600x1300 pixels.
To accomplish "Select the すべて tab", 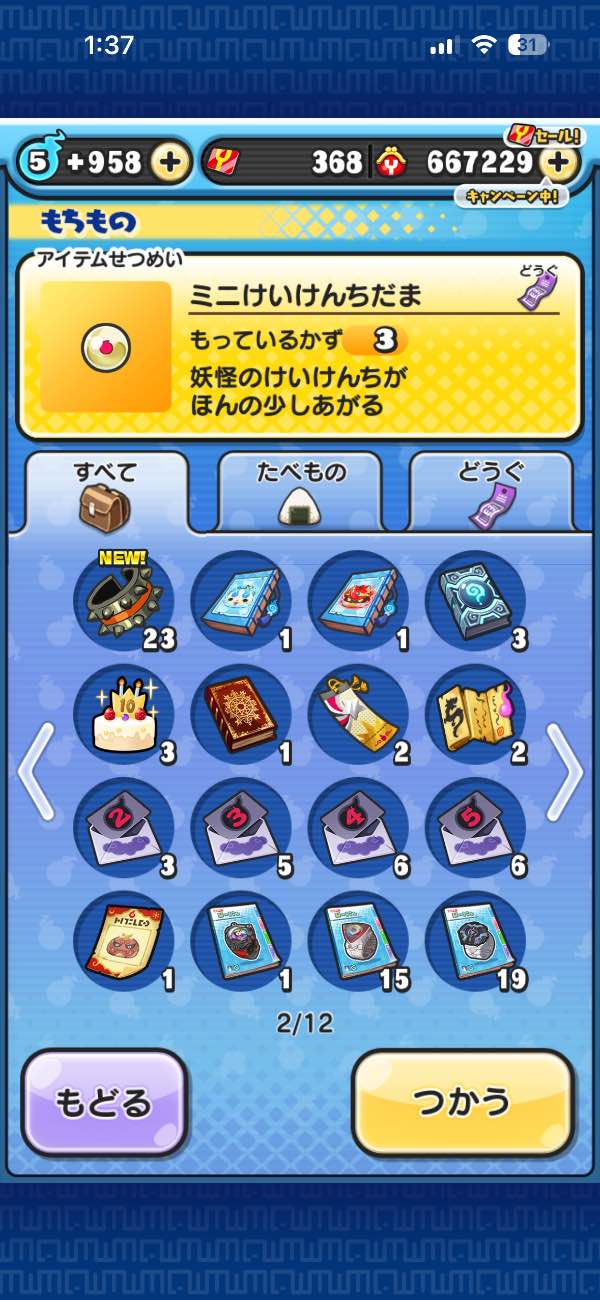I will click(x=106, y=492).
